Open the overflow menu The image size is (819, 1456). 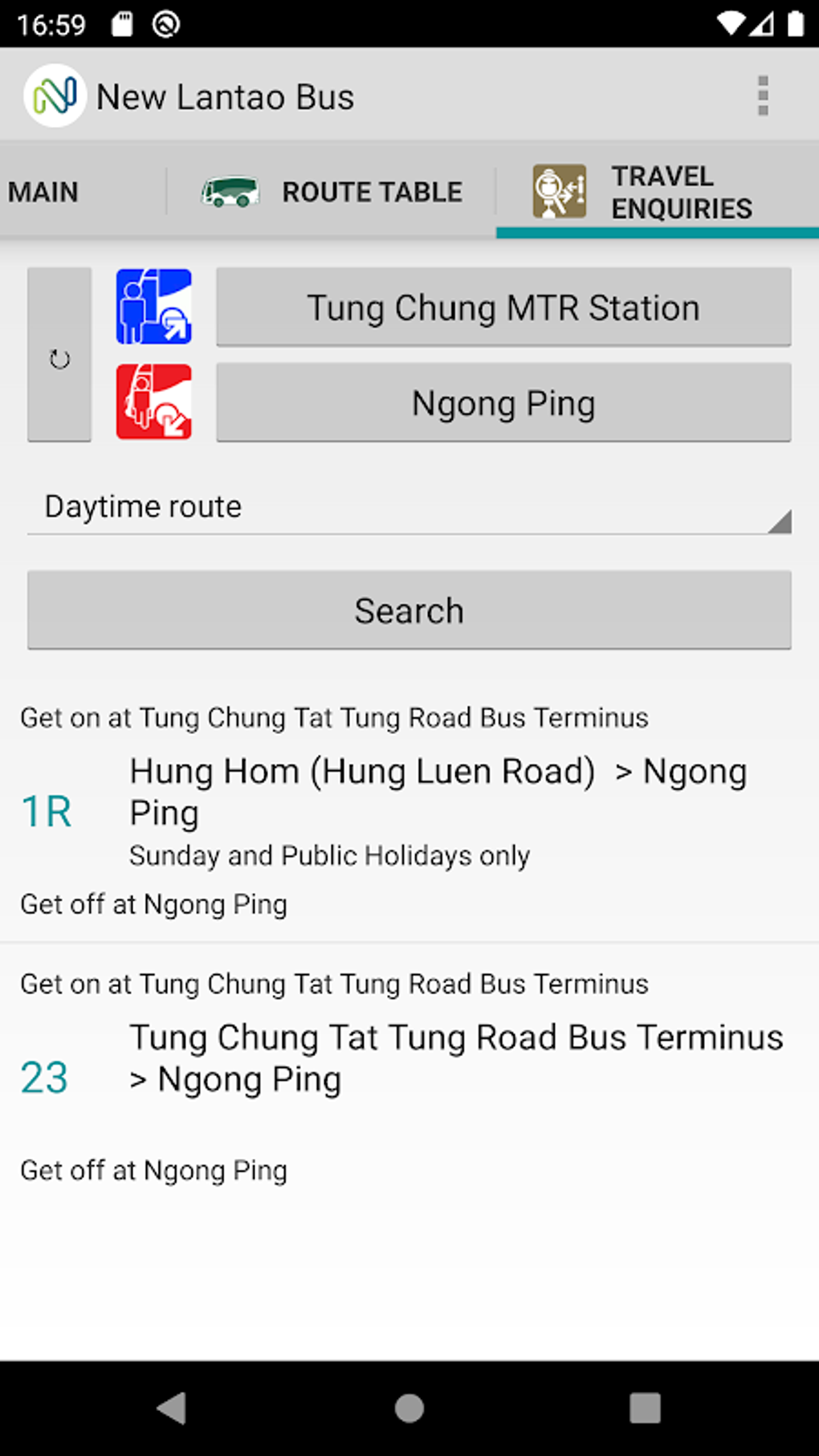pos(762,96)
